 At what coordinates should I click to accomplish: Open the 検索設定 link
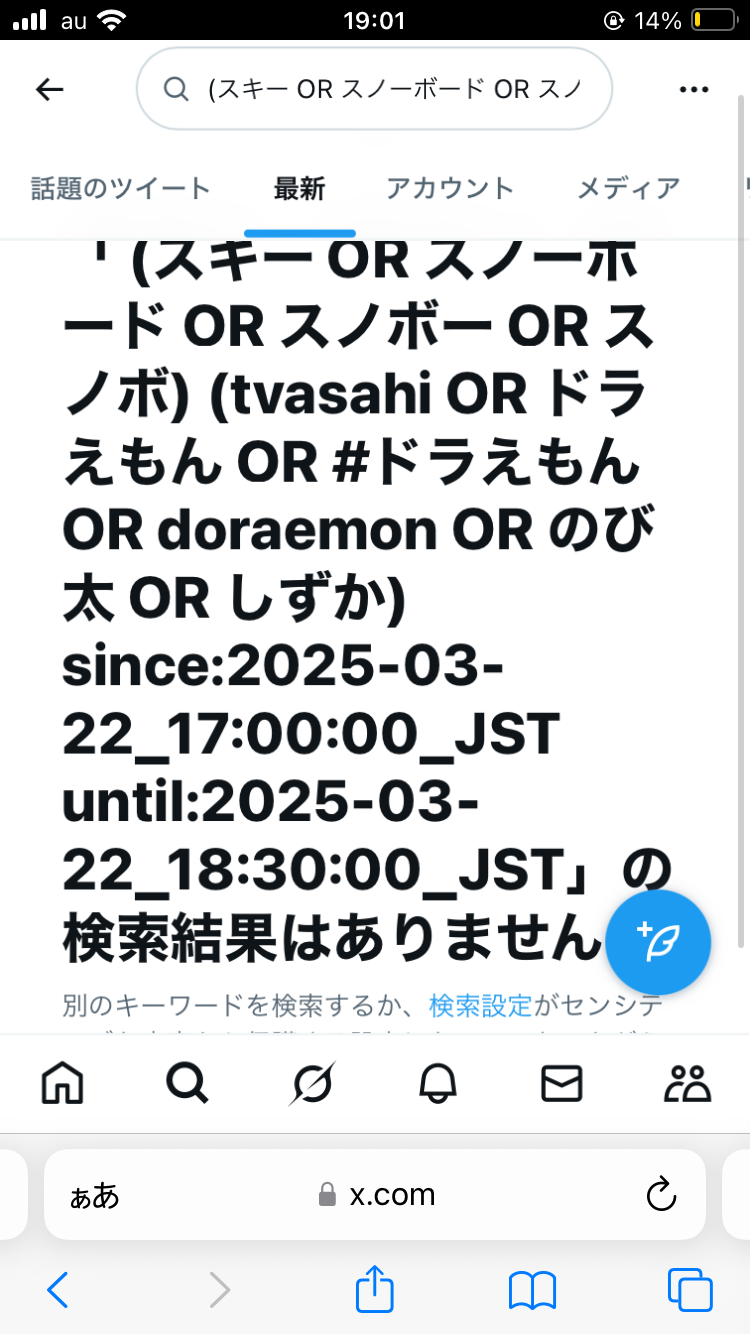[x=480, y=1004]
